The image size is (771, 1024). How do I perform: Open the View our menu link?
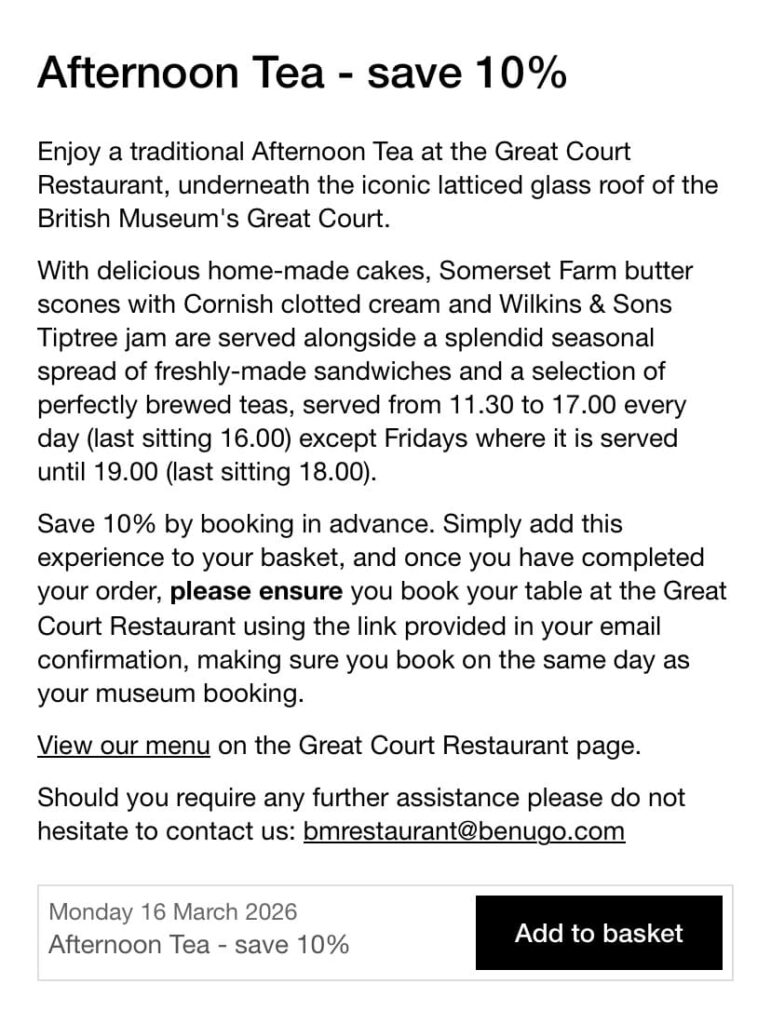(x=124, y=745)
